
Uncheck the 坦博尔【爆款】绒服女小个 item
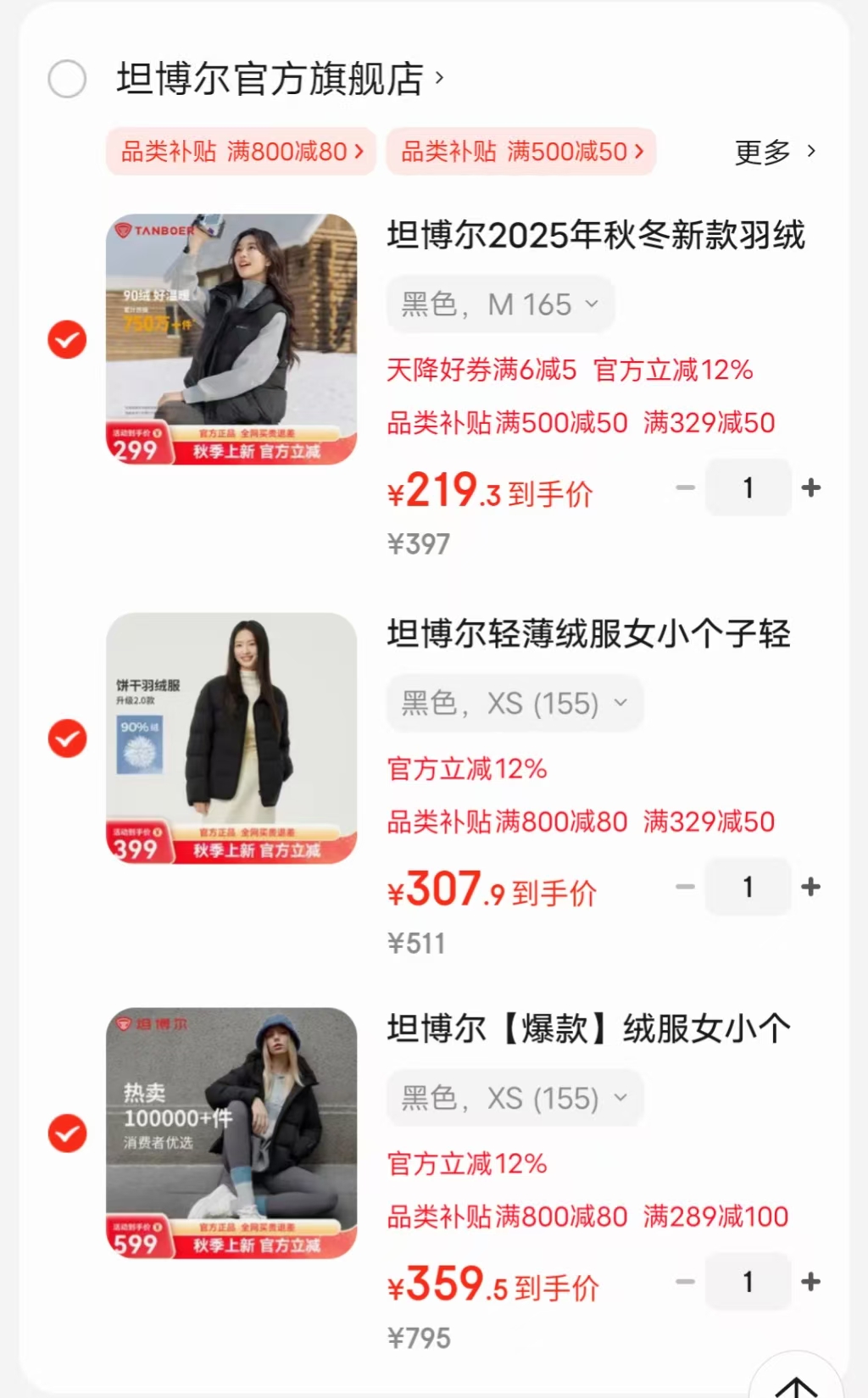67,1133
